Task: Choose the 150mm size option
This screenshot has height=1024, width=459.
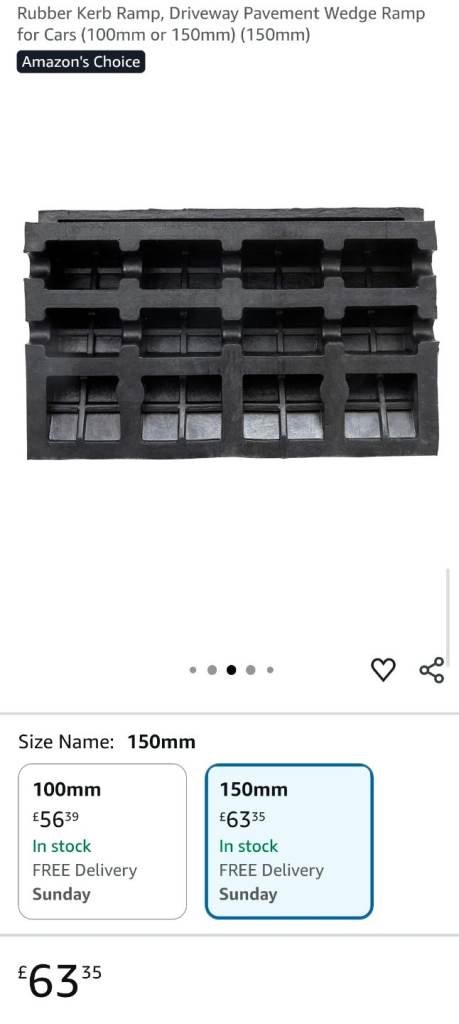Action: pyautogui.click(x=289, y=842)
